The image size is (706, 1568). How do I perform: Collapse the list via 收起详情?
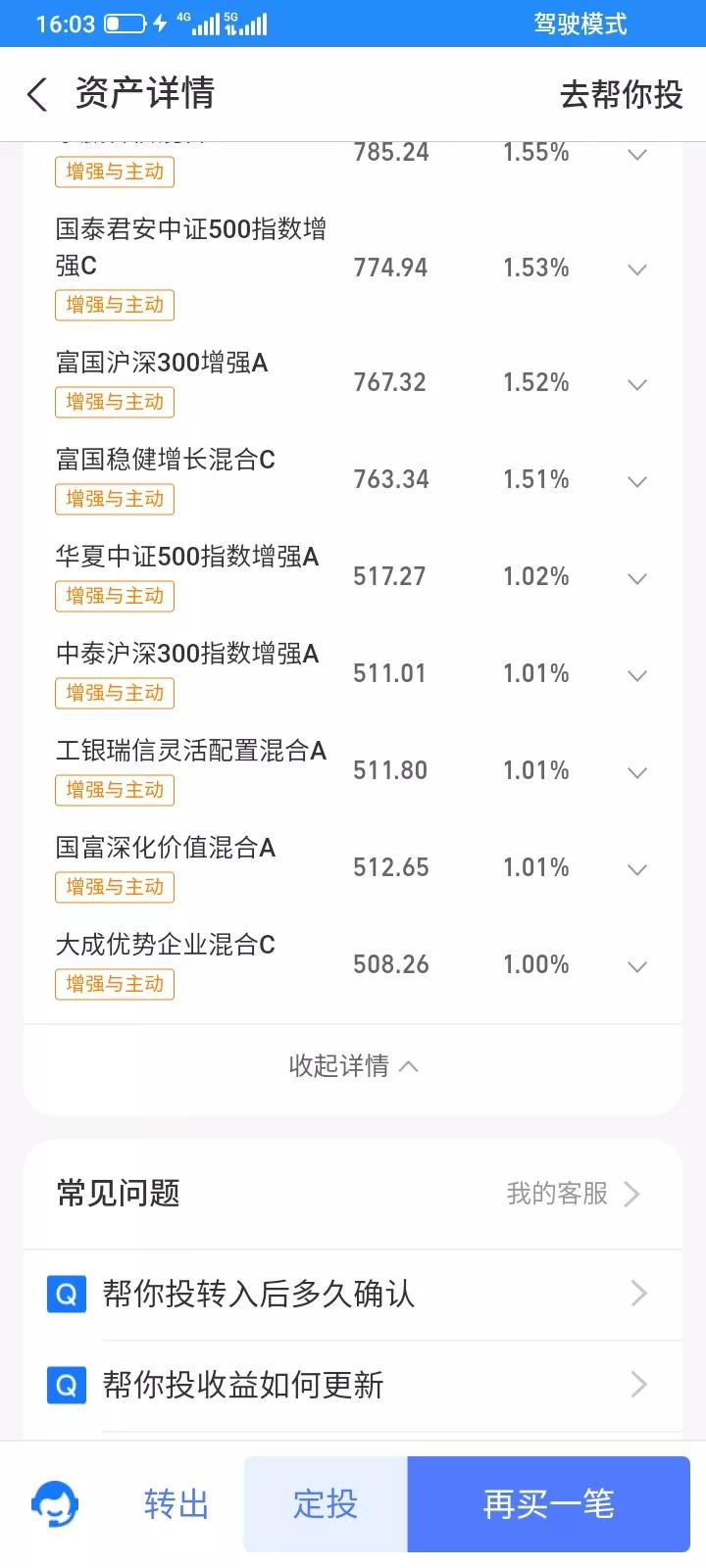point(353,1065)
